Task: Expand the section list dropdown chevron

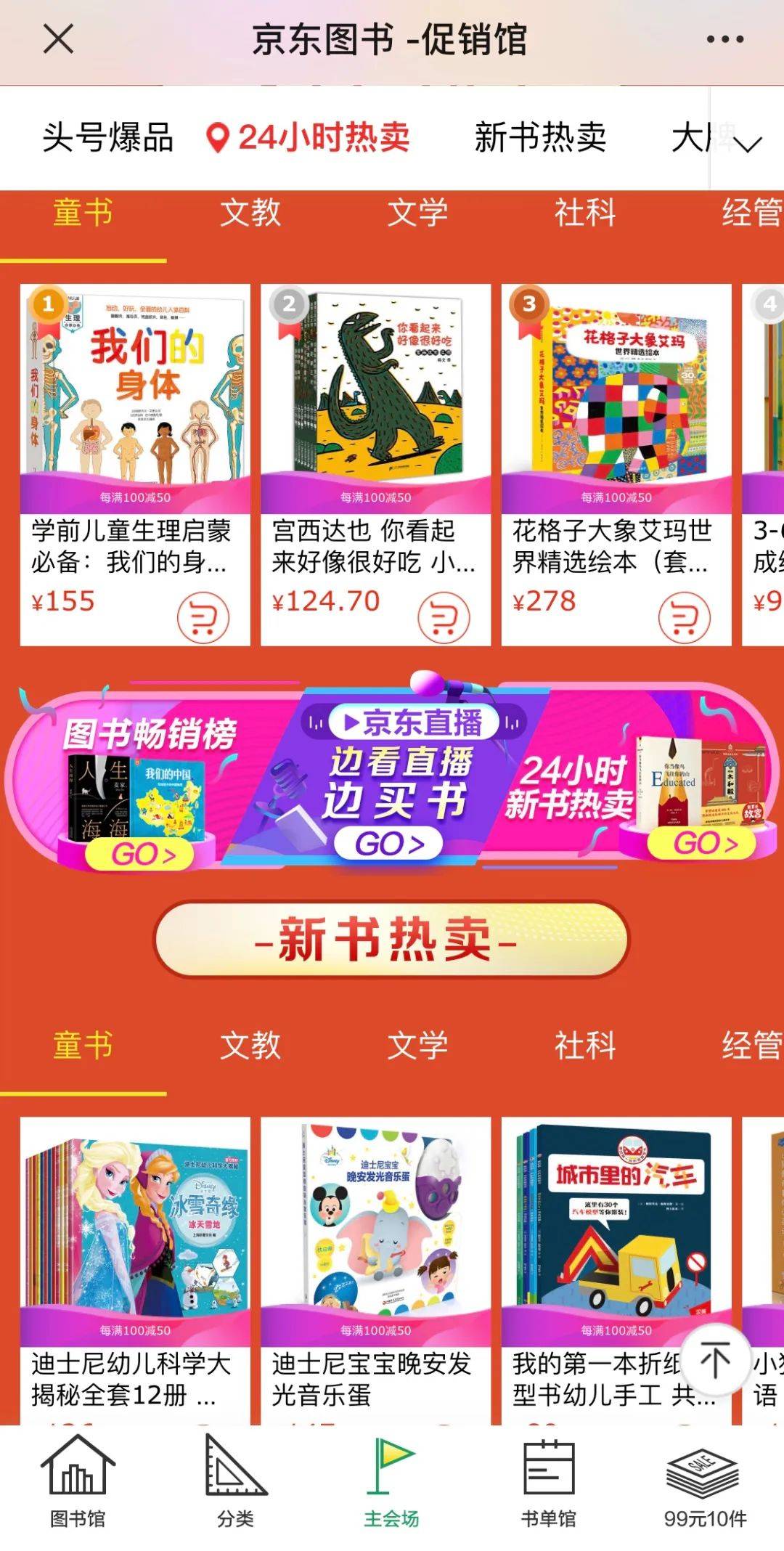Action: (747, 143)
